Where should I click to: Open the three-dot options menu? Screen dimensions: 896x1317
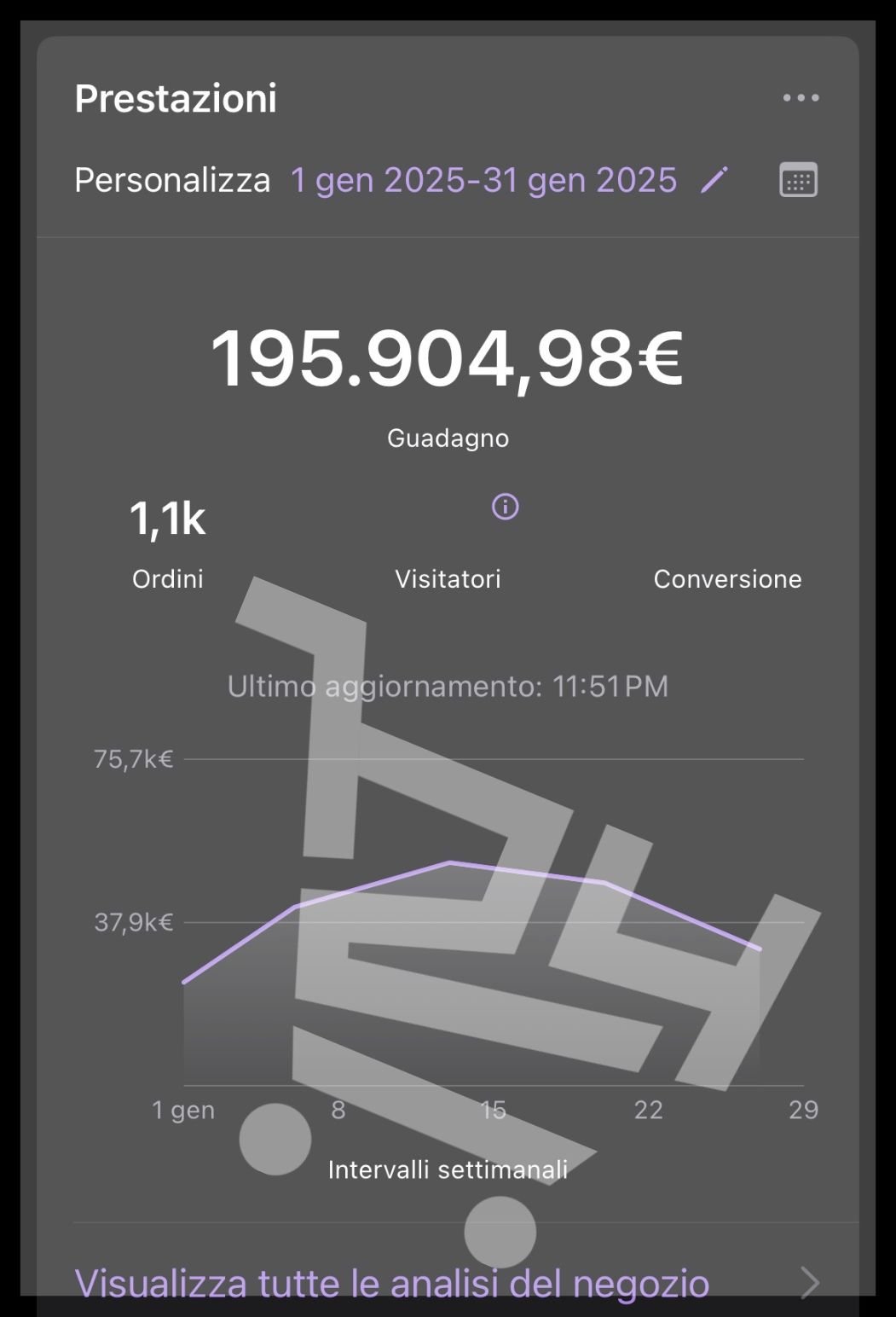[x=800, y=97]
